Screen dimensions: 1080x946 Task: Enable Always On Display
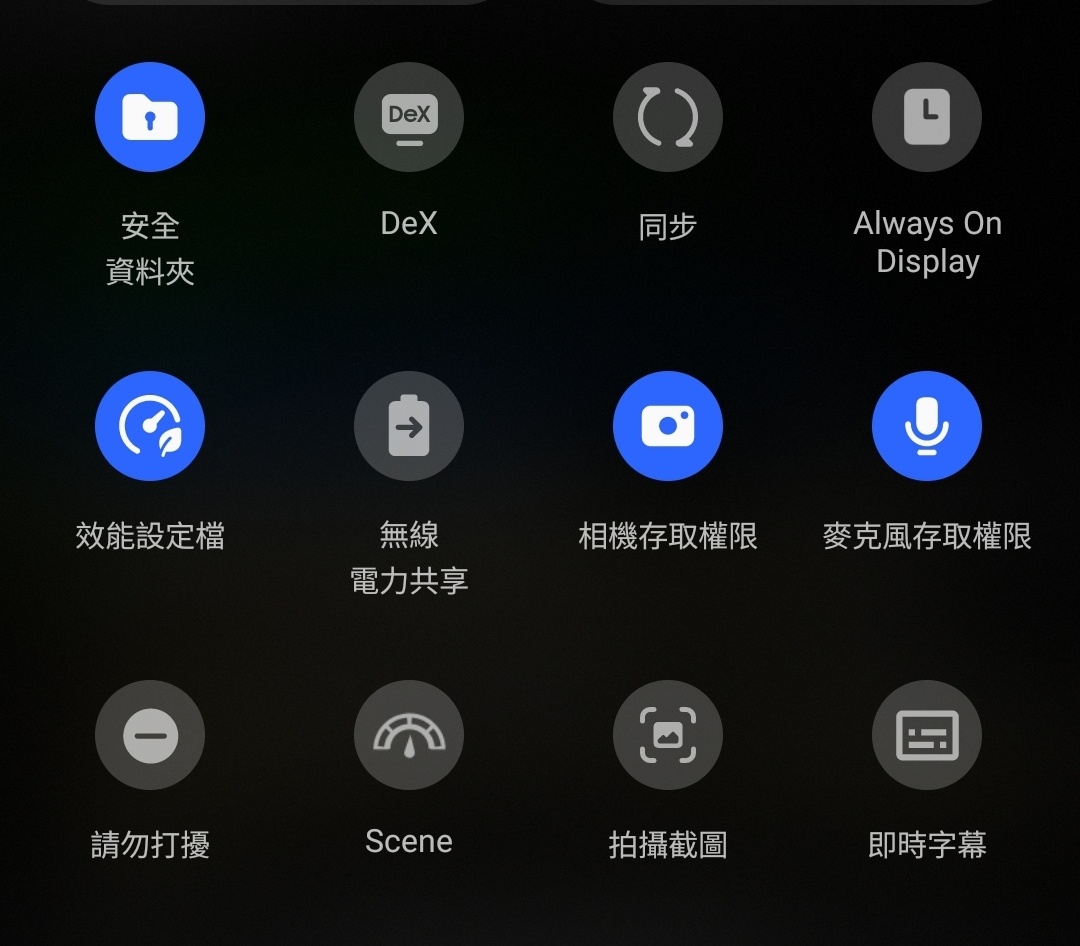click(x=927, y=117)
